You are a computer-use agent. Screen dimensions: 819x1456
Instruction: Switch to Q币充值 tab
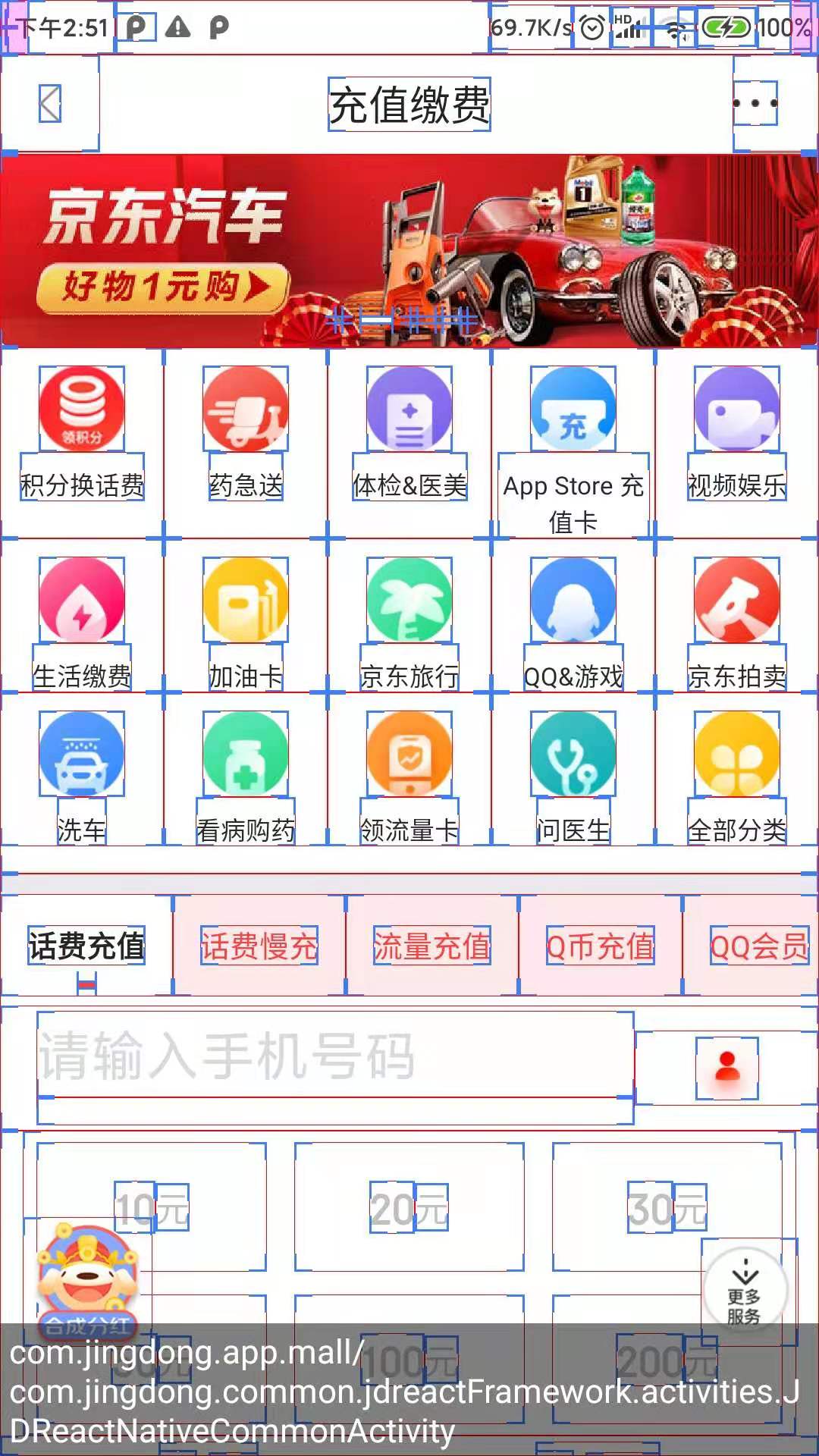601,946
